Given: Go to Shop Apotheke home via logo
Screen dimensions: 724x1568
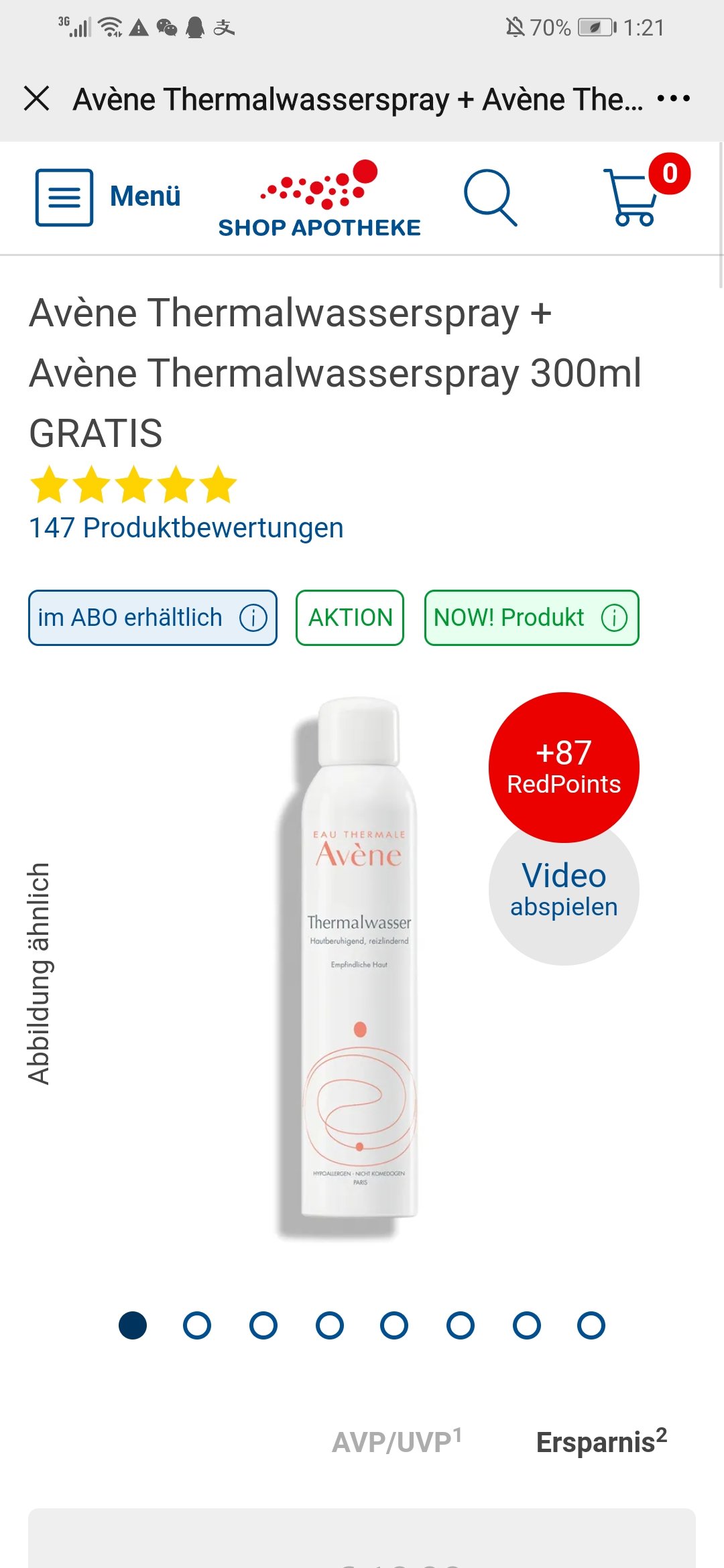Looking at the screenshot, I should pos(320,199).
